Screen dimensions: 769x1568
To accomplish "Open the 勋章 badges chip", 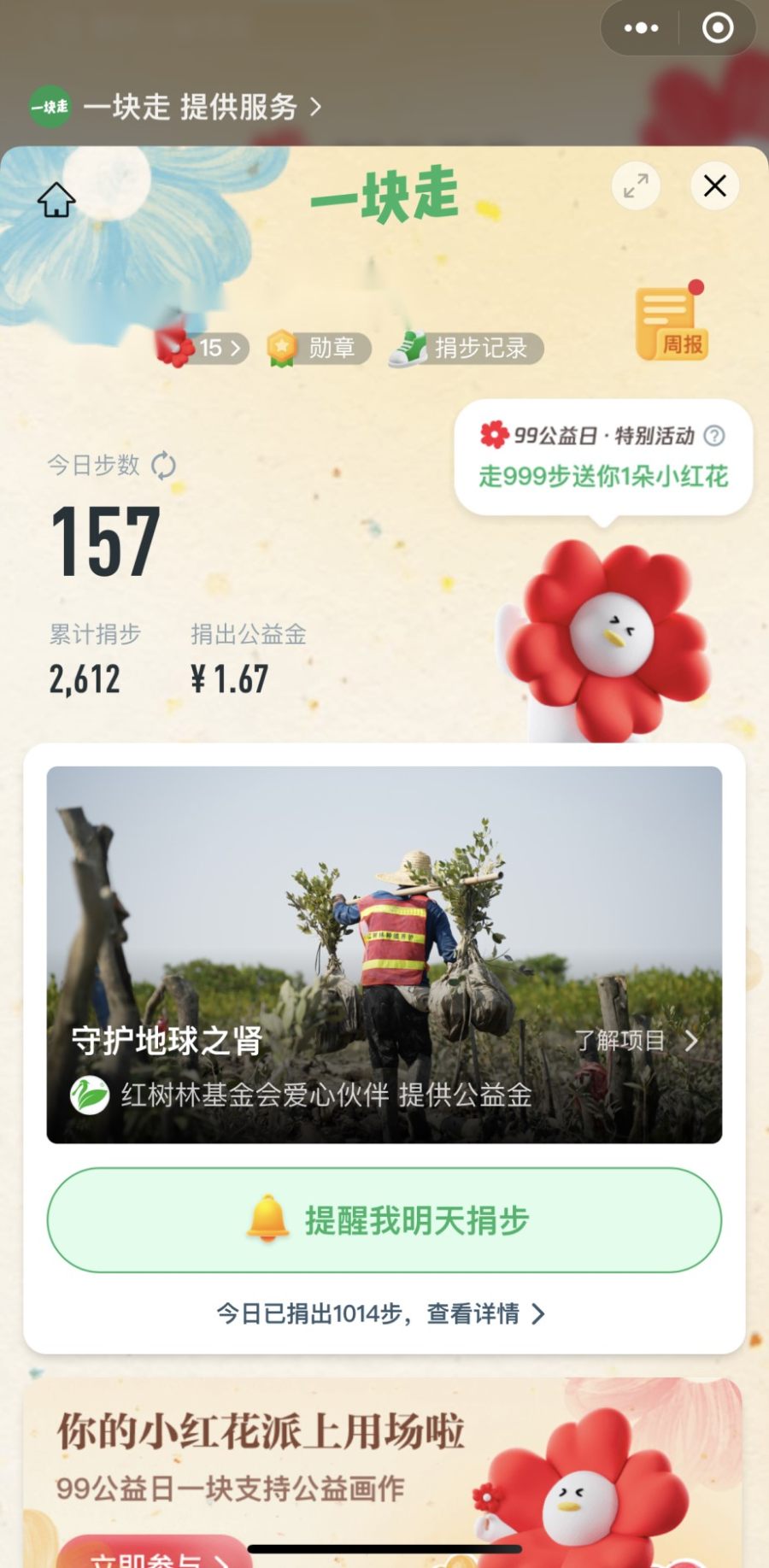I will pos(319,348).
